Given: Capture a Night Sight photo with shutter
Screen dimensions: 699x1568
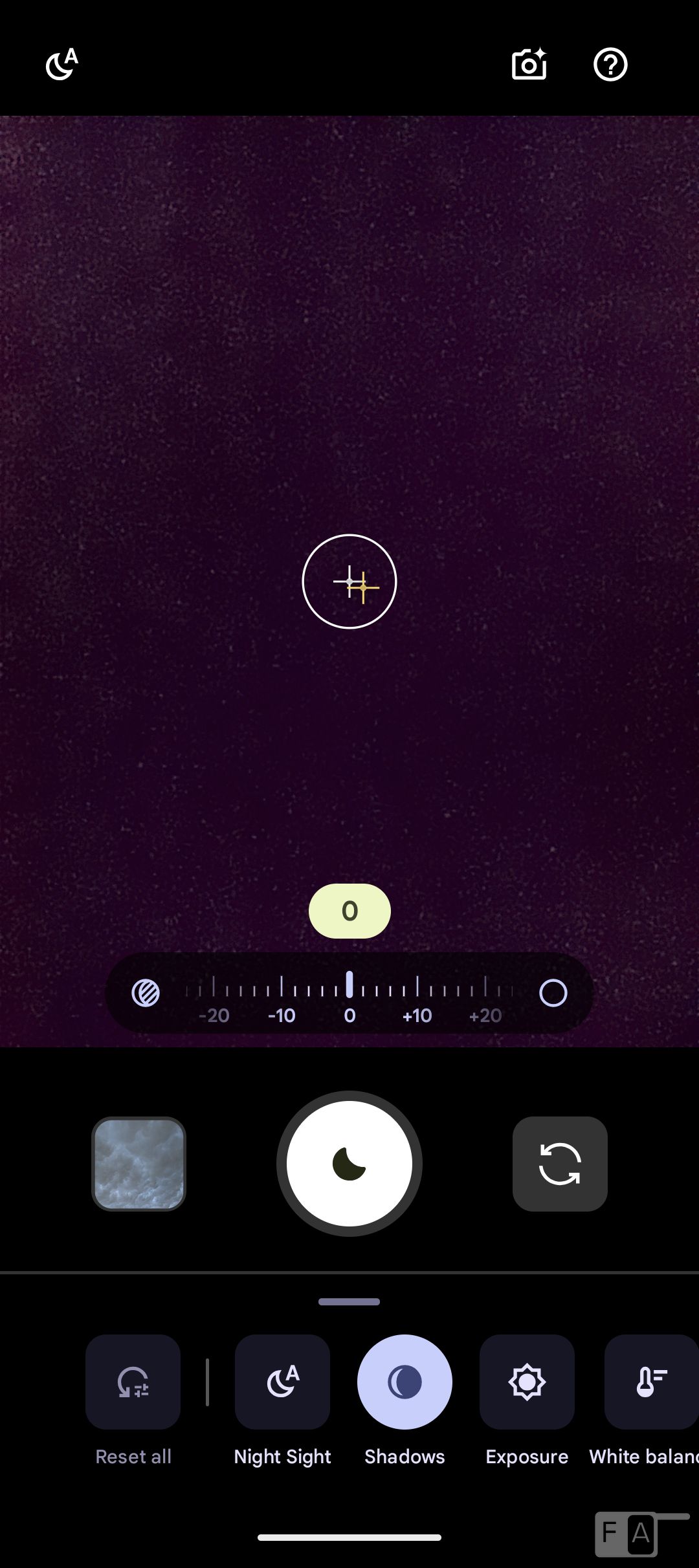Looking at the screenshot, I should pyautogui.click(x=349, y=1164).
